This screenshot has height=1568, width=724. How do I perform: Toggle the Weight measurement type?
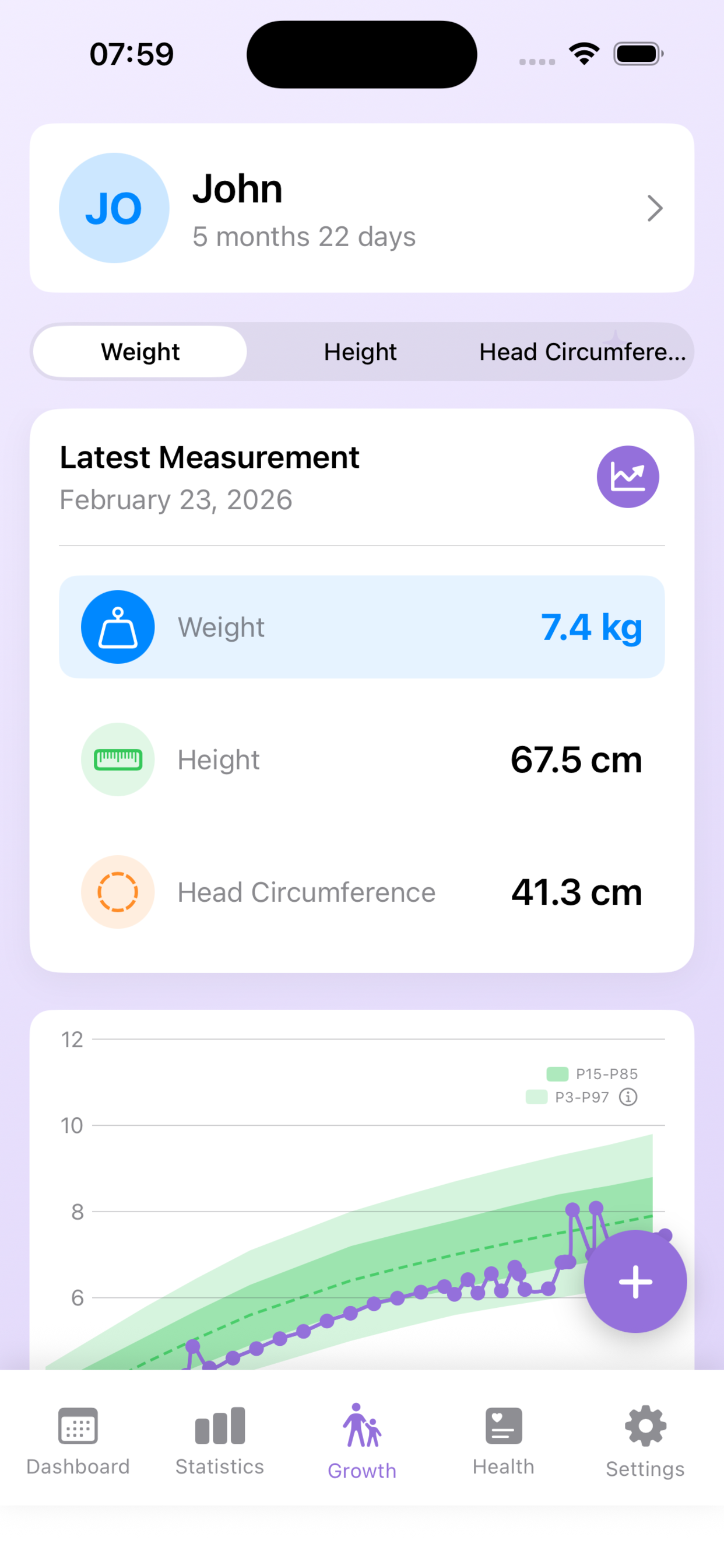click(x=139, y=351)
